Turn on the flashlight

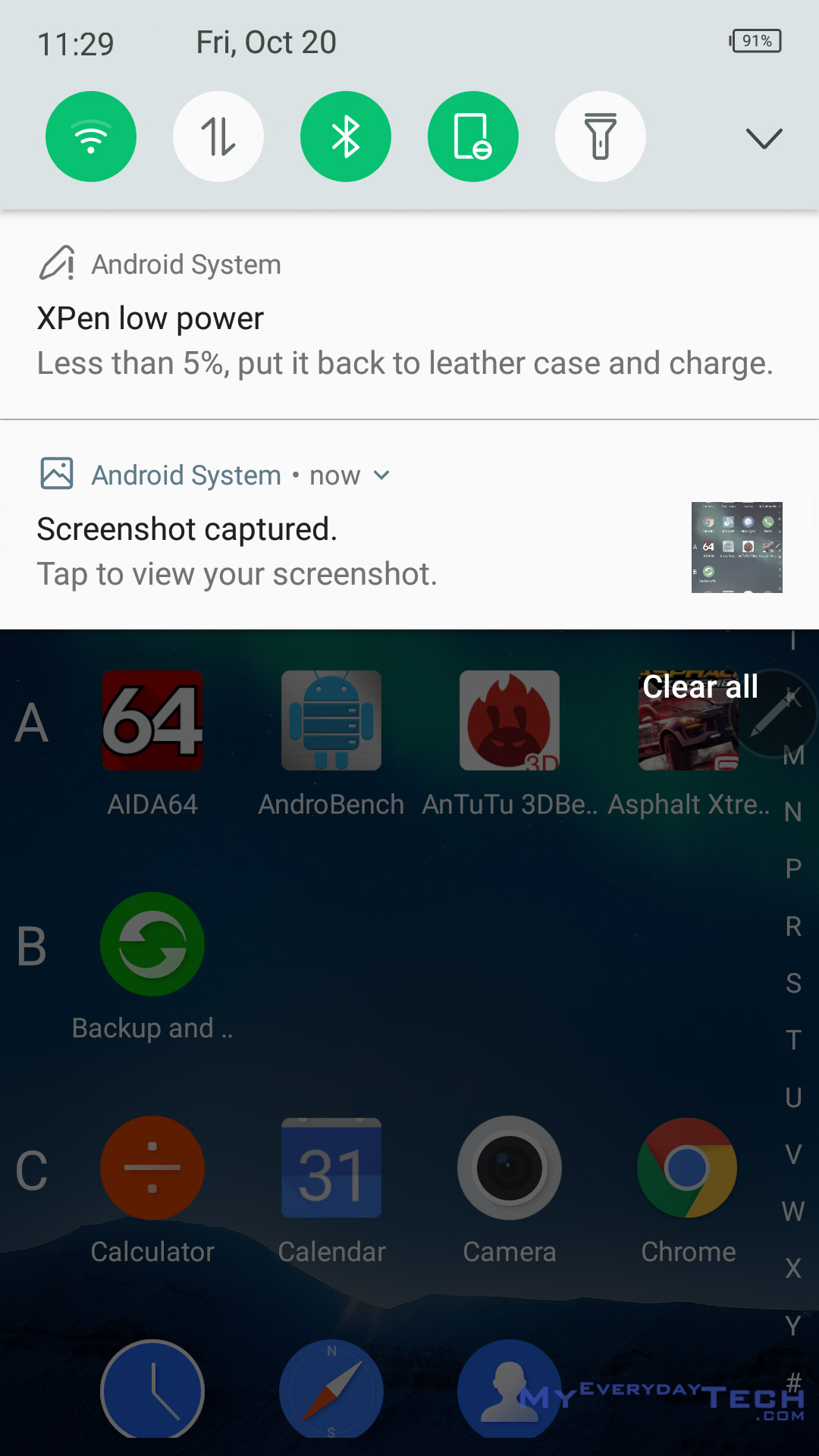[601, 136]
